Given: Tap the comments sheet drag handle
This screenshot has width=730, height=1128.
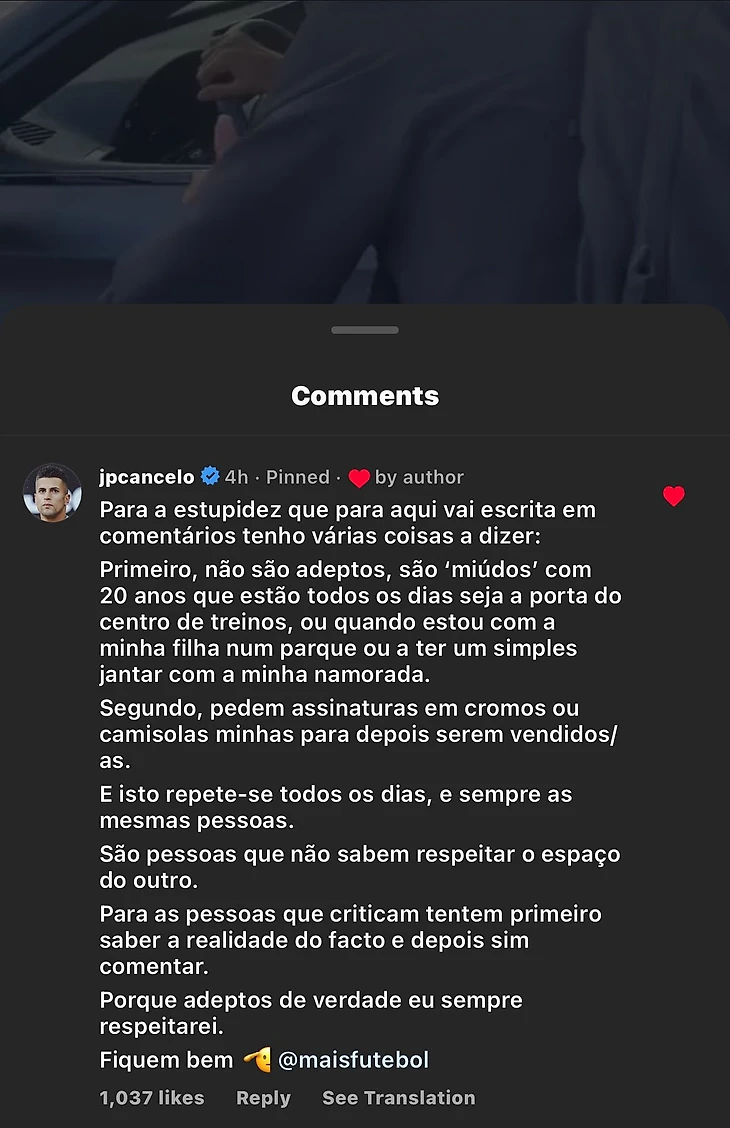Looking at the screenshot, I should tap(365, 330).
